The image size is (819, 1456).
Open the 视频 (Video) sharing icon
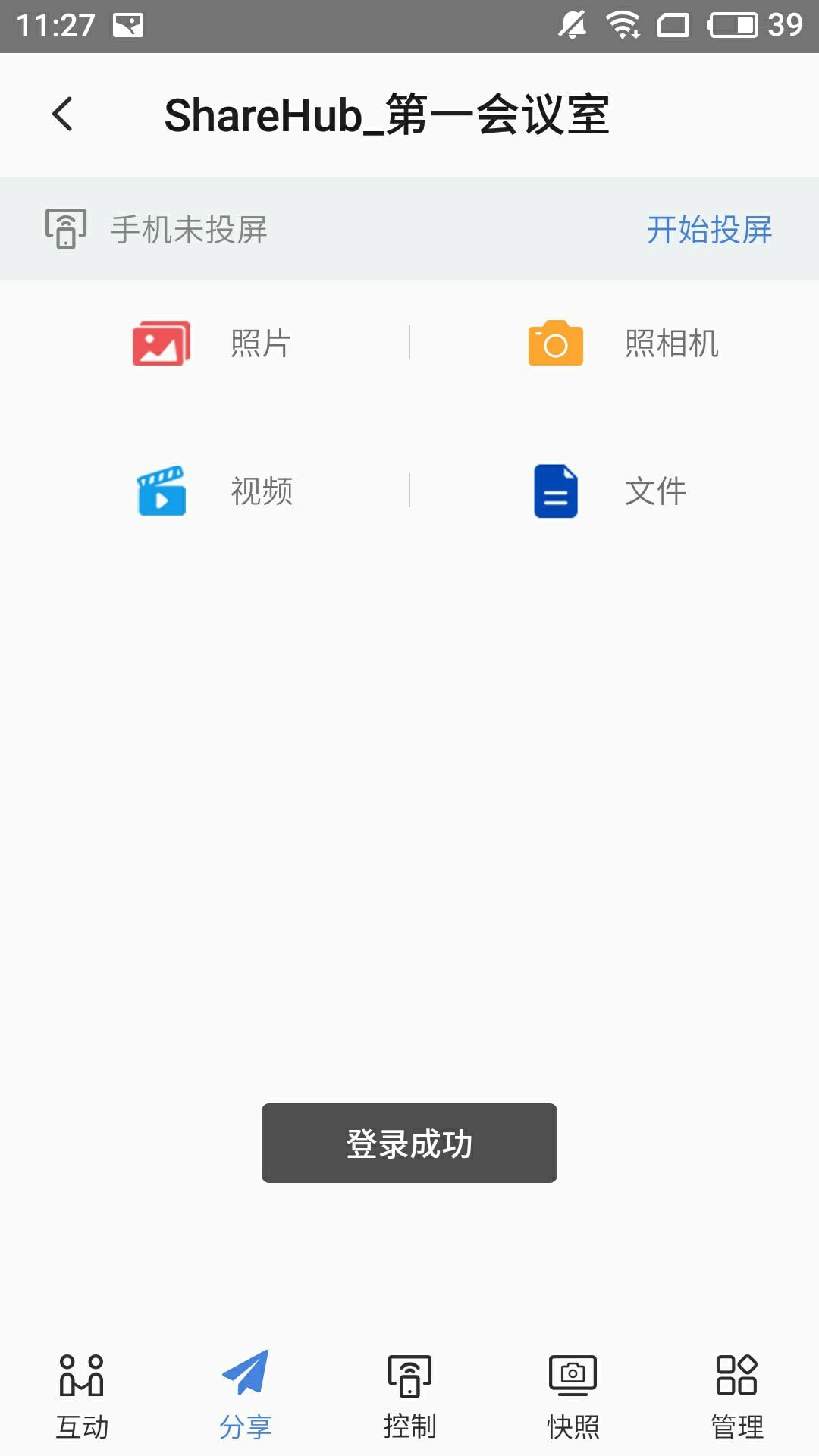tap(160, 492)
